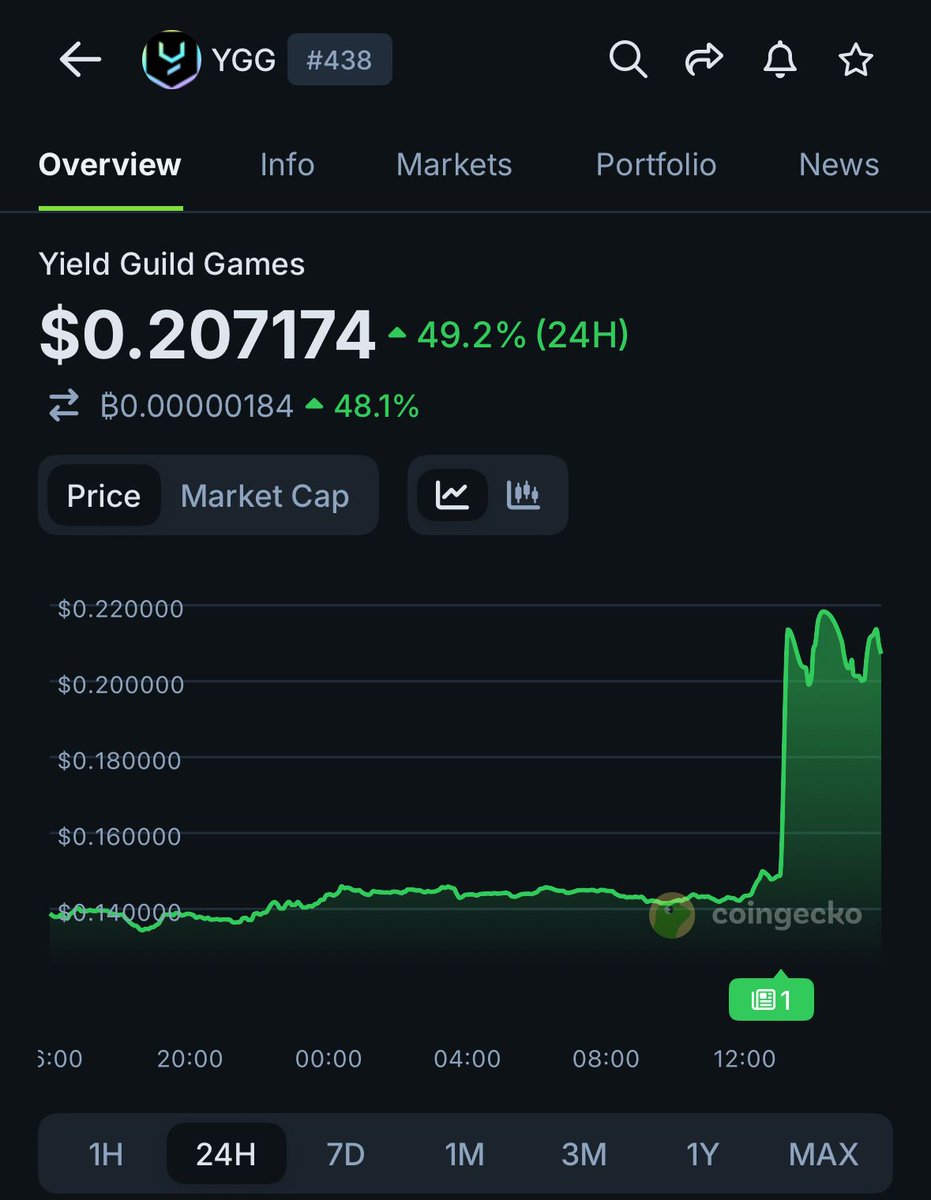Open the Markets tab
This screenshot has width=931, height=1200.
point(454,165)
